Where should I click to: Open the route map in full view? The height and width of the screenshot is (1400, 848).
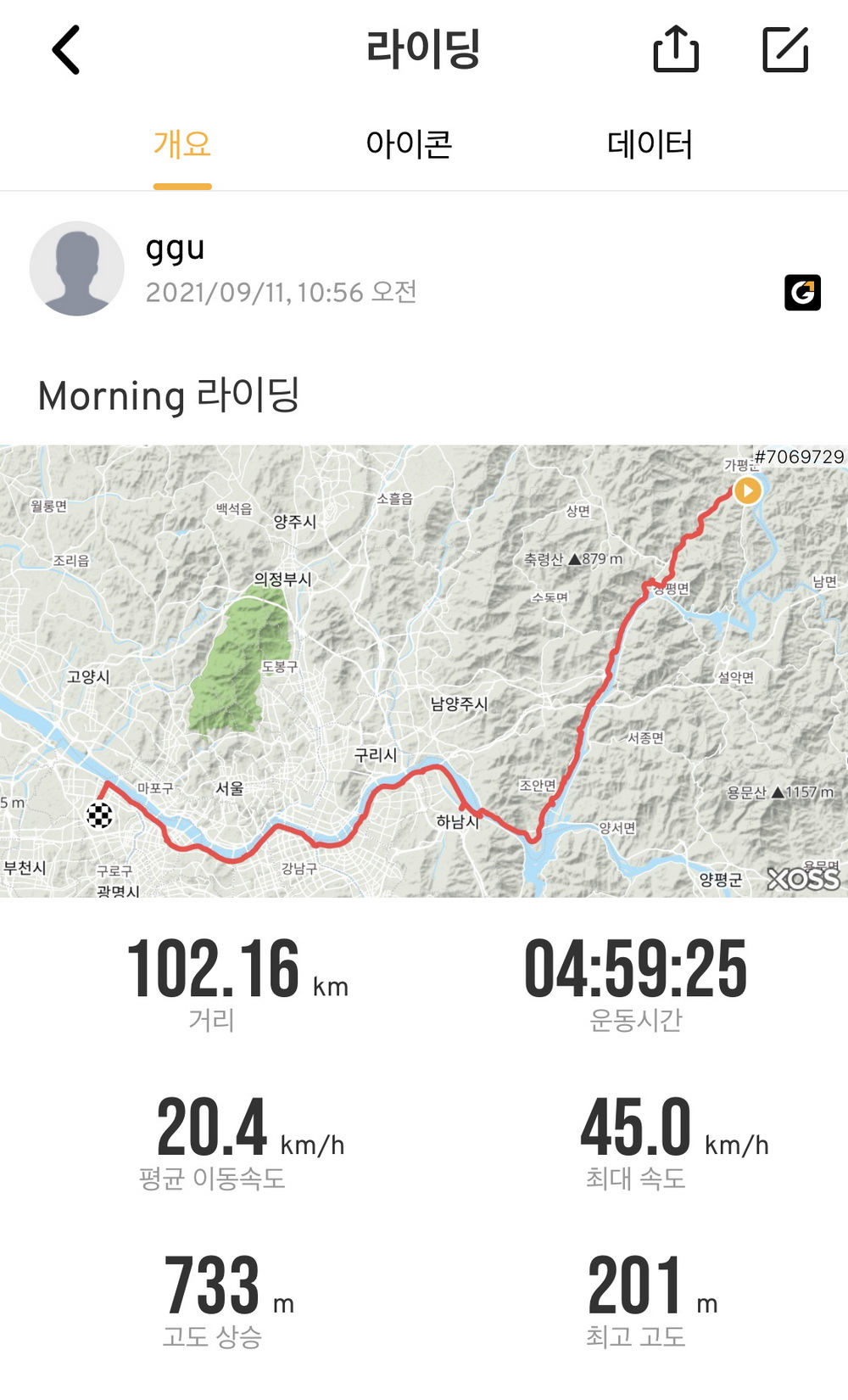coord(424,670)
